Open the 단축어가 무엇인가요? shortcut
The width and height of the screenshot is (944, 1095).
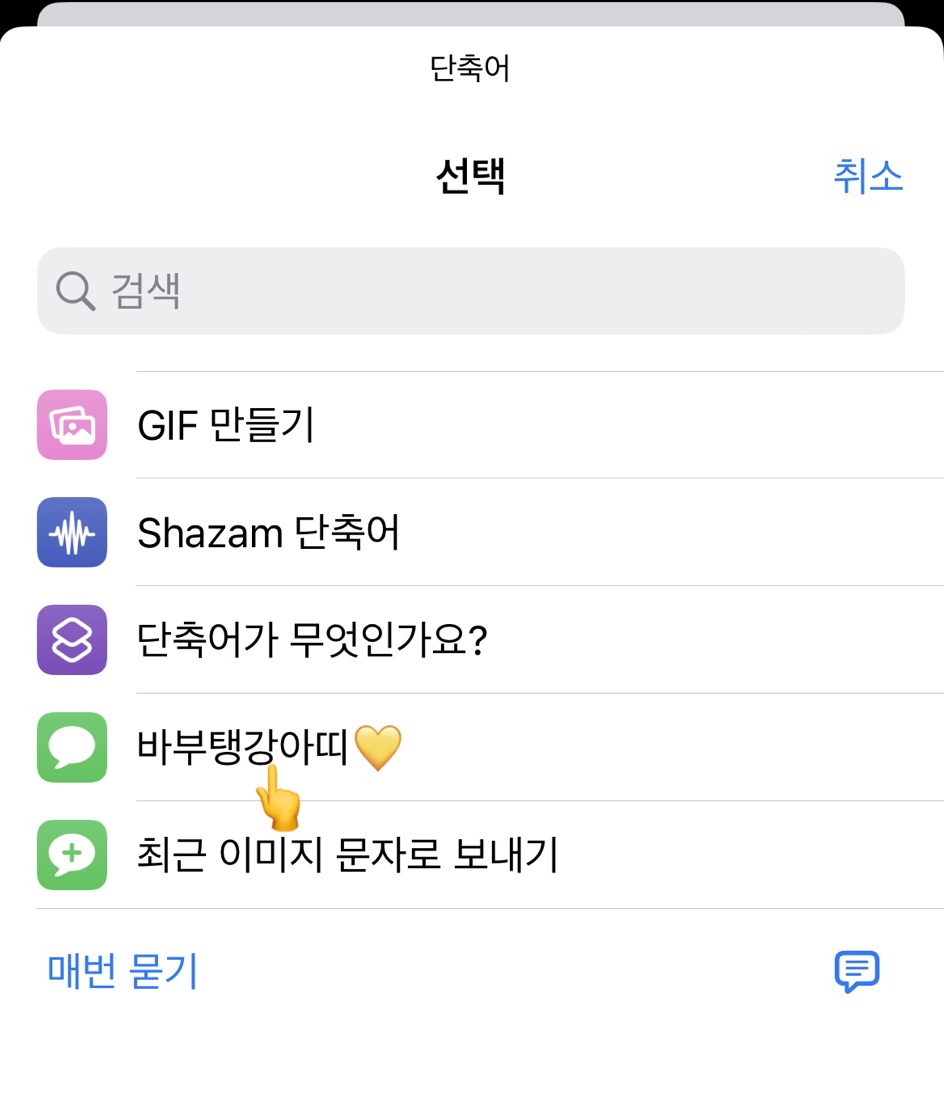[310, 640]
